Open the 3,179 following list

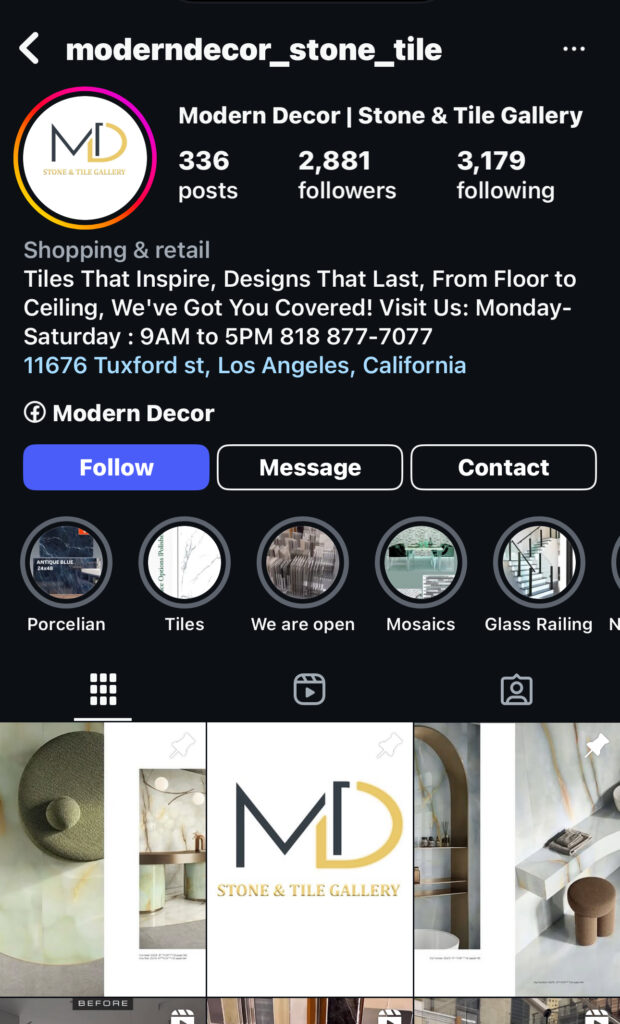(505, 174)
